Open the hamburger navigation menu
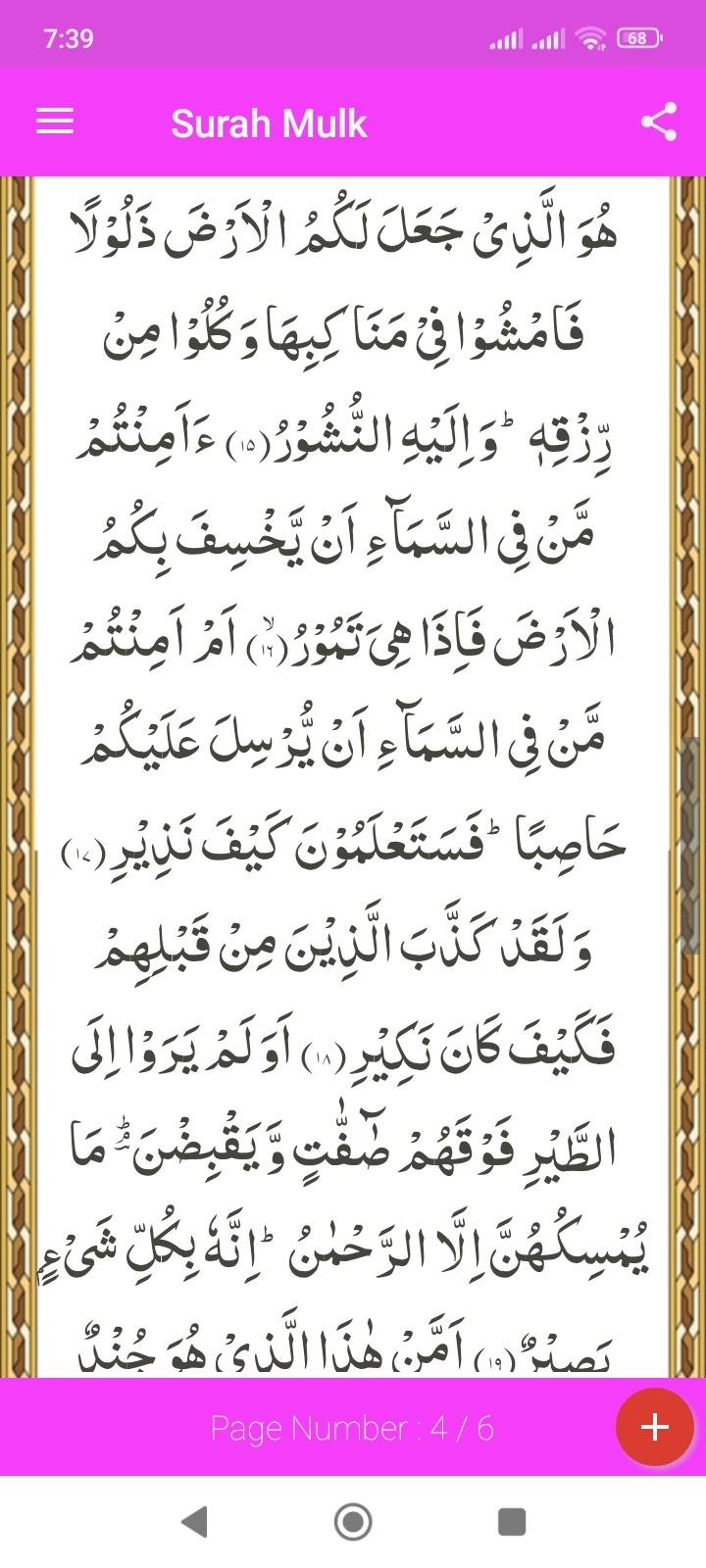Viewport: 706px width, 1568px height. (55, 122)
